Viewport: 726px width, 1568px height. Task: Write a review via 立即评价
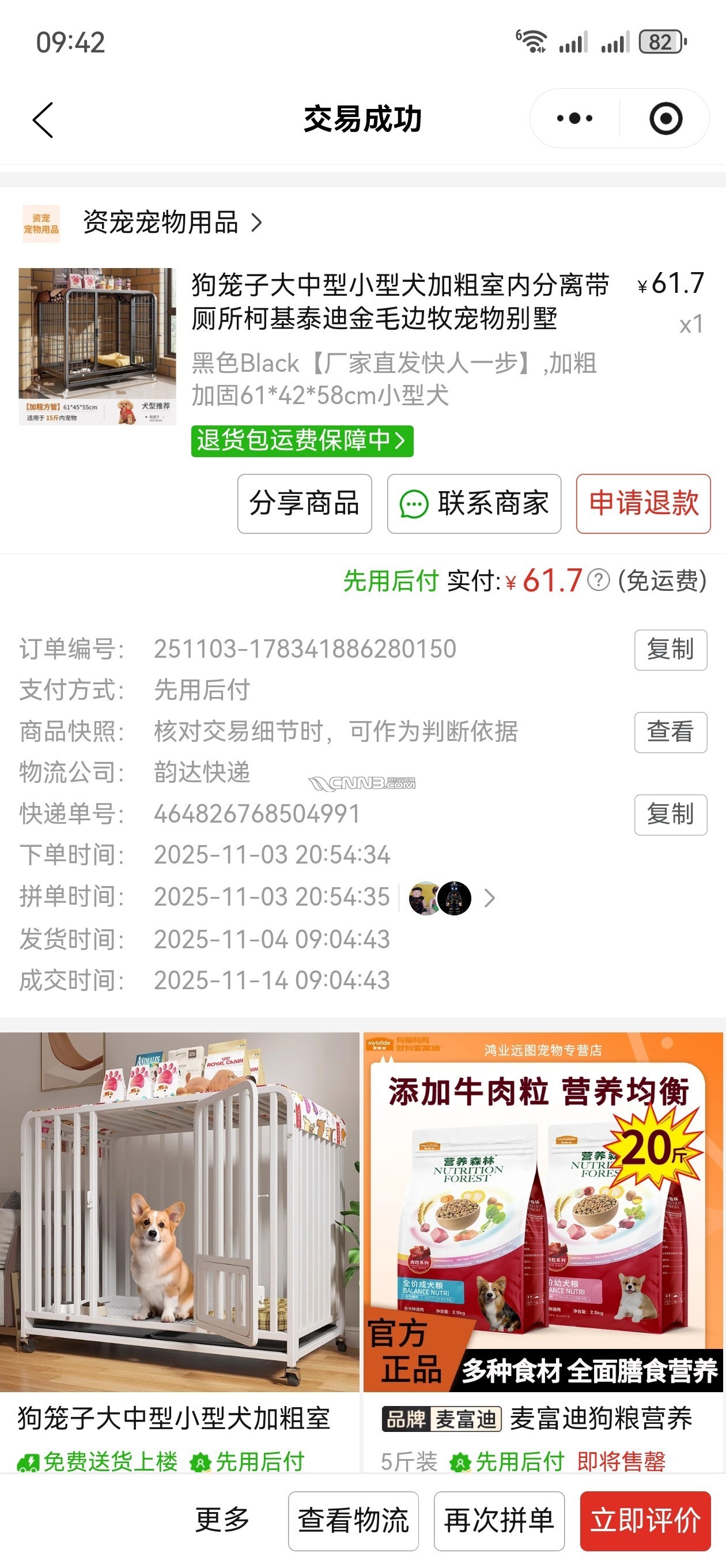coord(645,1521)
